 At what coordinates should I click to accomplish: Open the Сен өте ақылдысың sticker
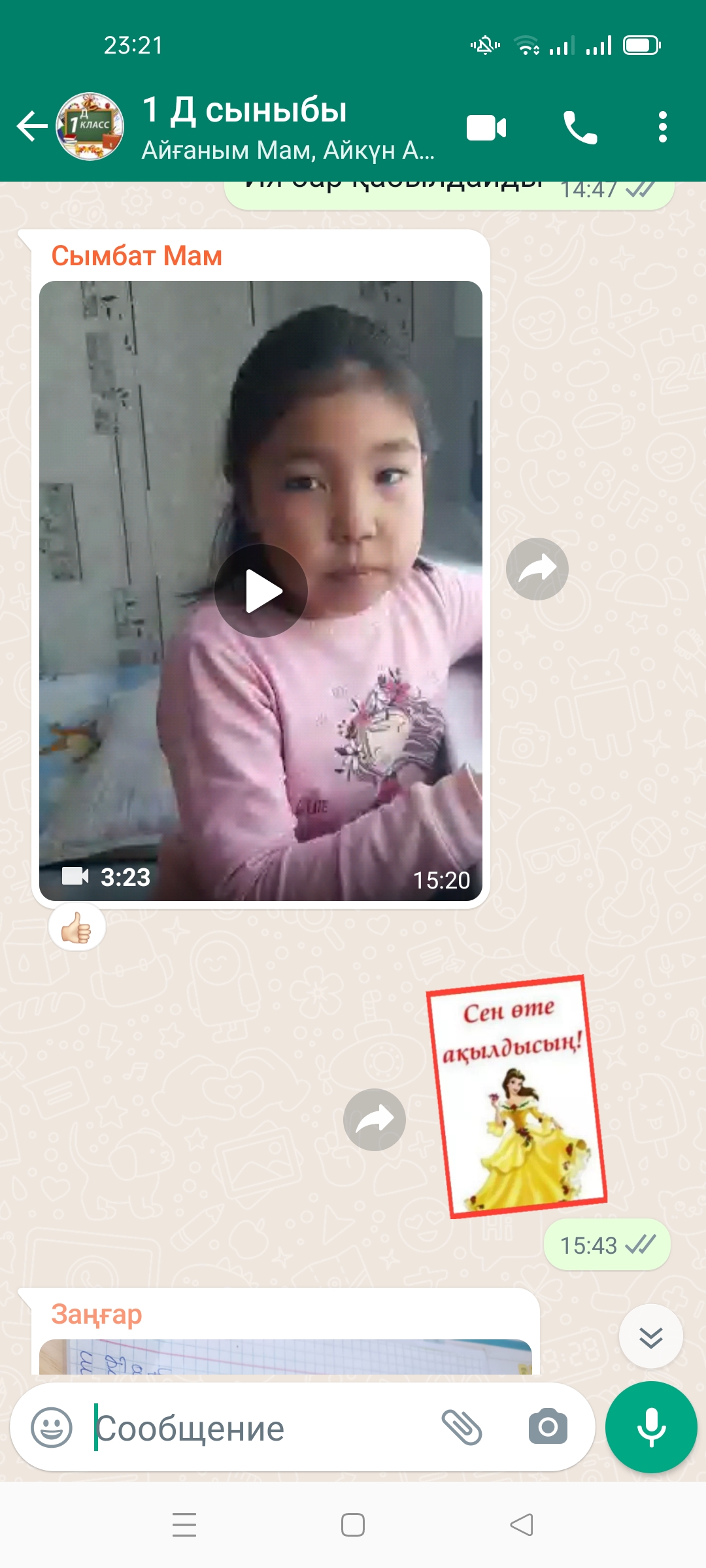[x=516, y=1097]
